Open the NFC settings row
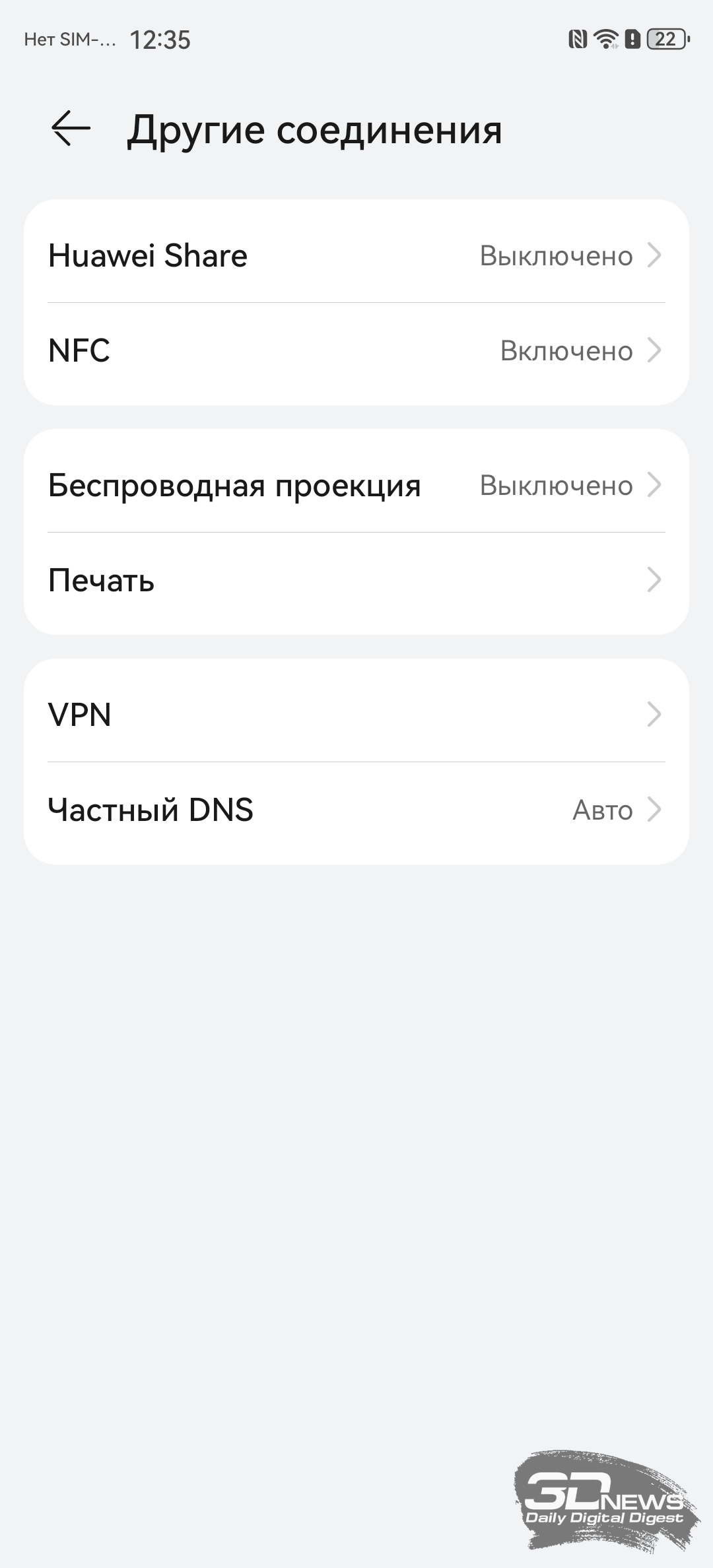Viewport: 713px width, 1568px height. (x=356, y=350)
